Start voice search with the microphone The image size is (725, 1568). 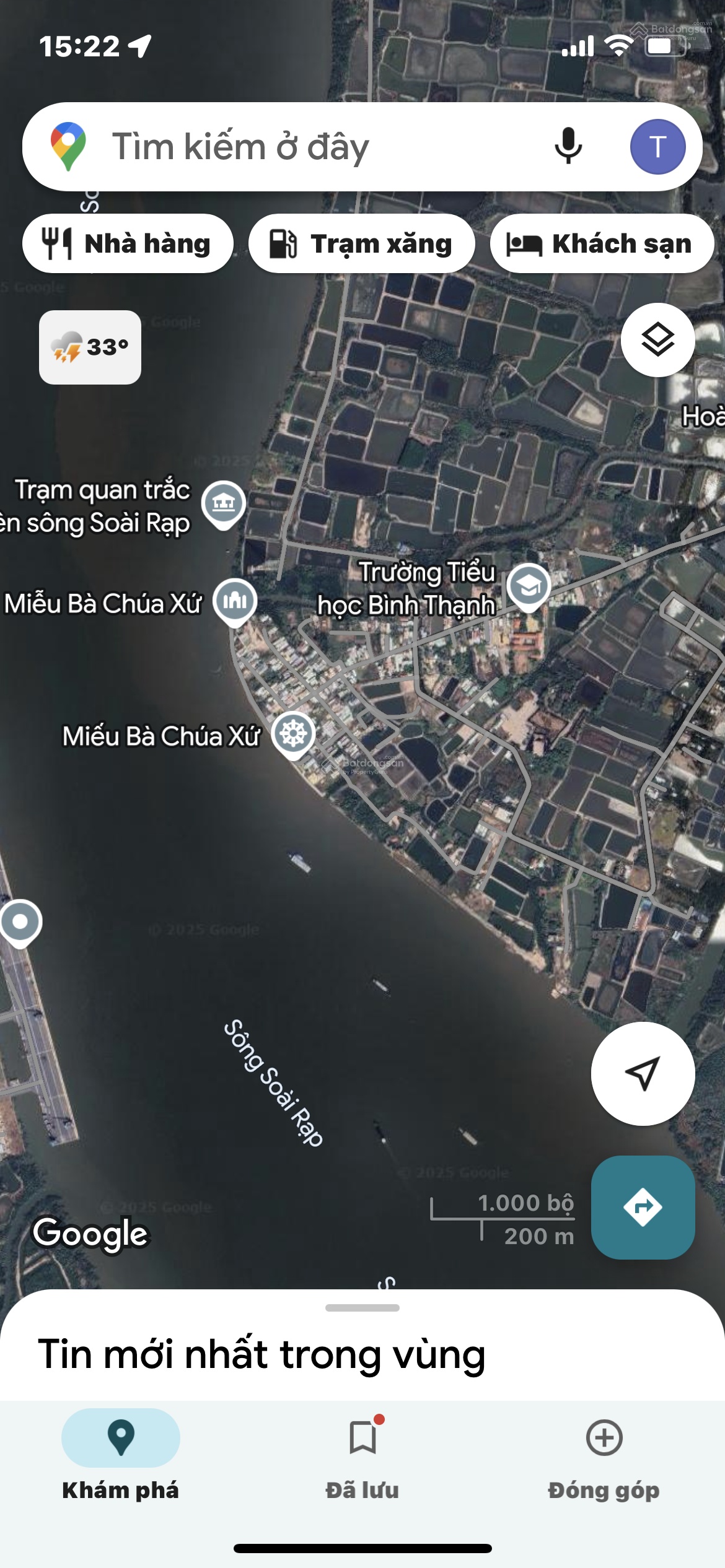pyautogui.click(x=568, y=147)
